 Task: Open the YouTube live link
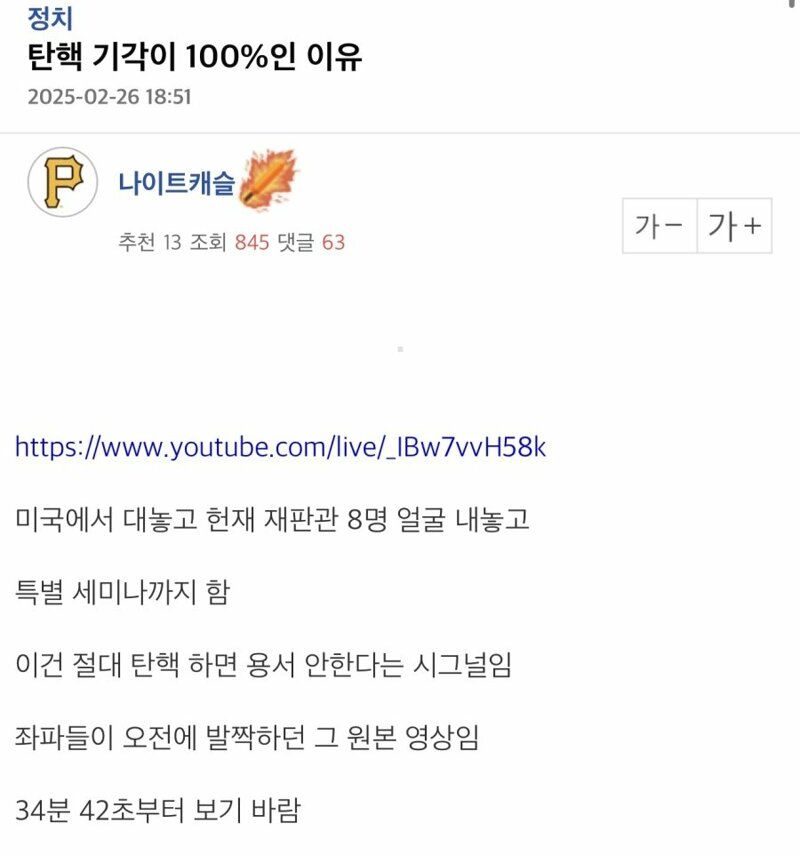(280, 446)
